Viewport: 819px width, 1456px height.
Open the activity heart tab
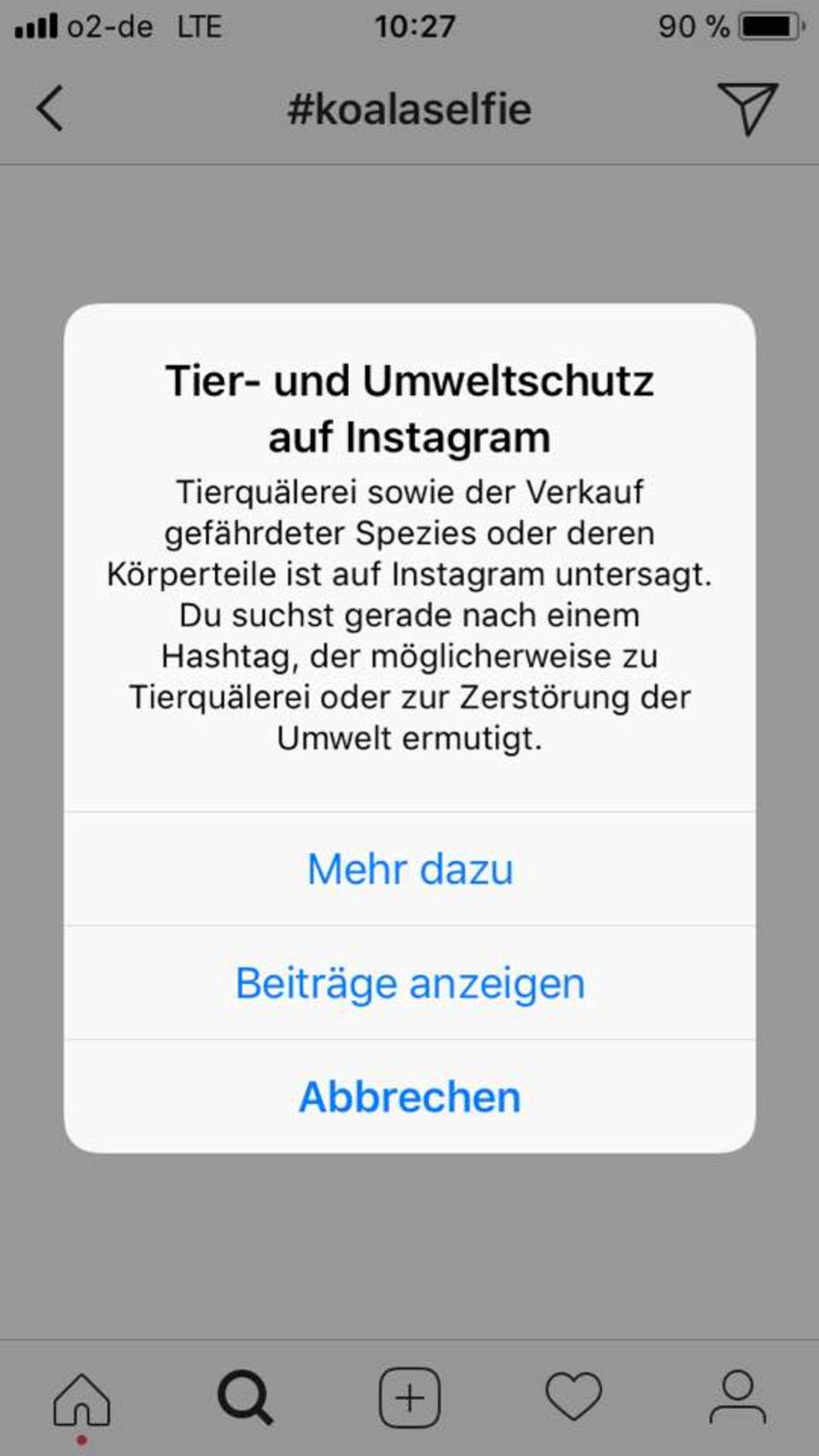point(573,1396)
